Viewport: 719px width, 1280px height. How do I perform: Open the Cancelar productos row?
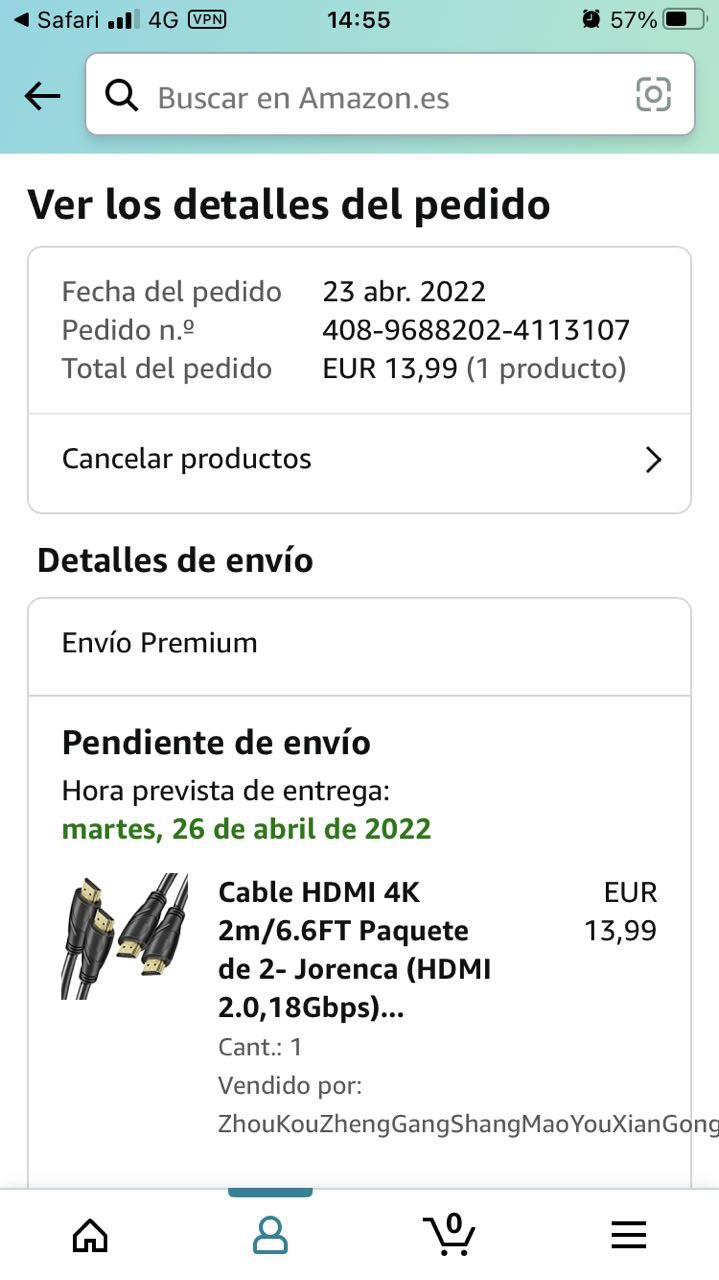[x=358, y=459]
